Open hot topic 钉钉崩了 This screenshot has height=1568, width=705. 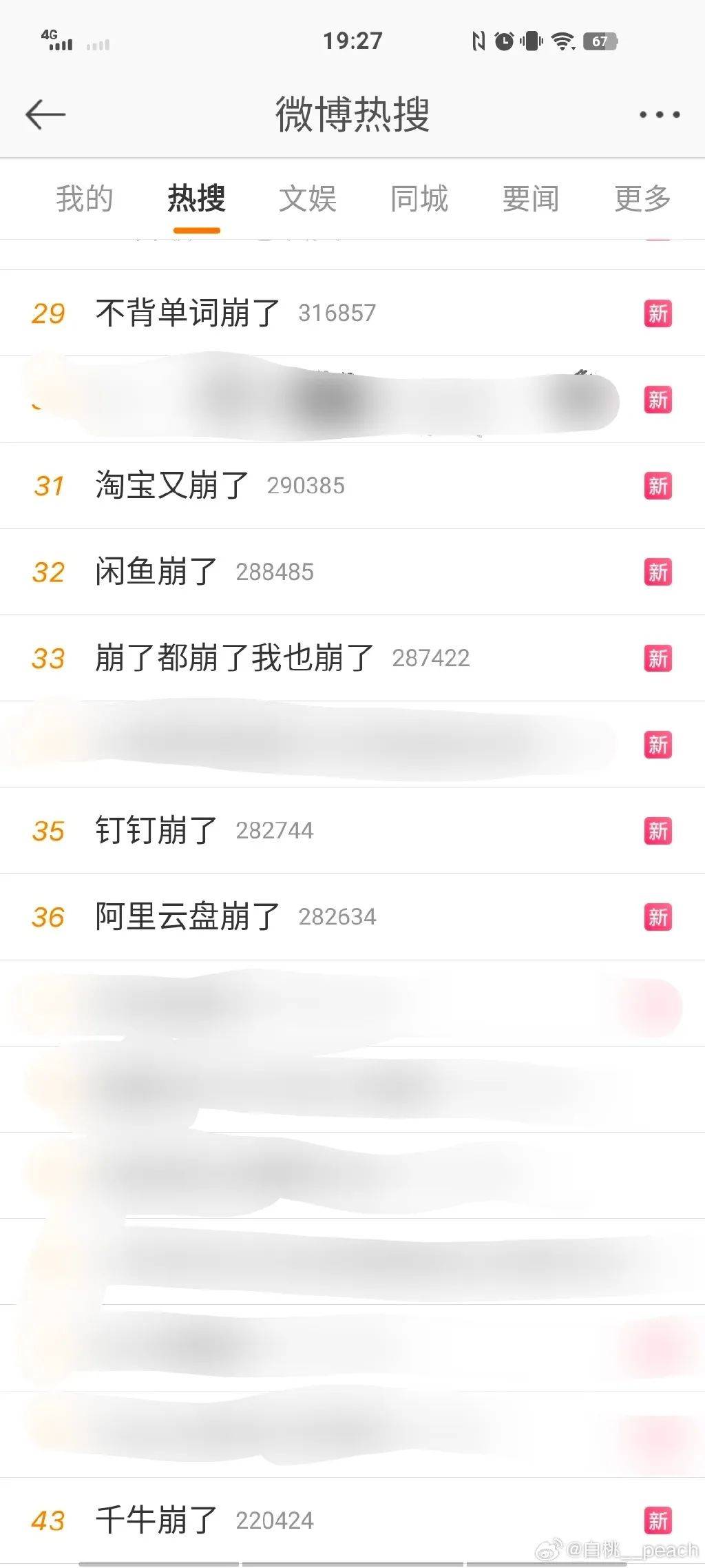click(x=156, y=830)
